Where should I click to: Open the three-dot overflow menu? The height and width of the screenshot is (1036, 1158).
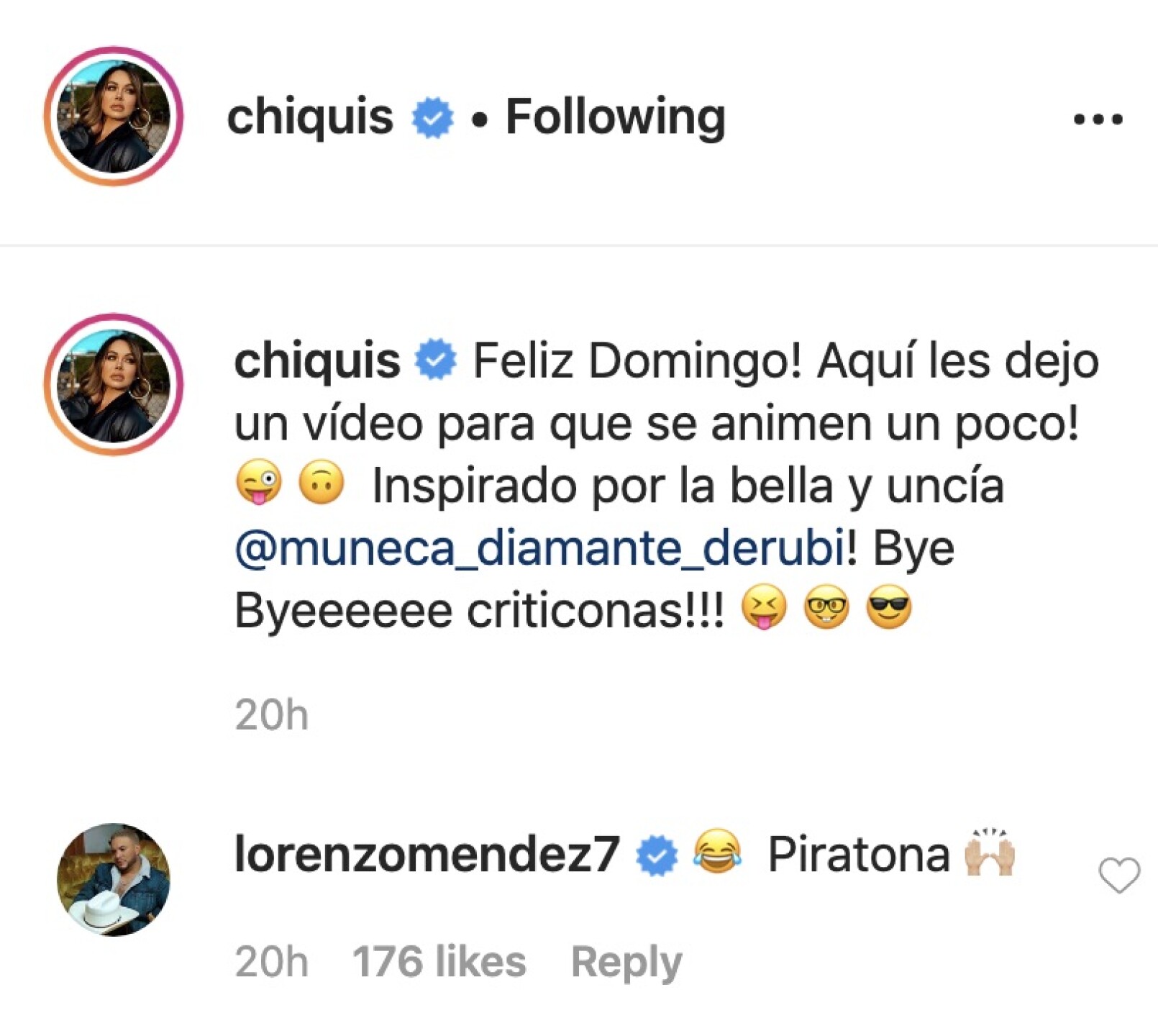tap(1097, 119)
